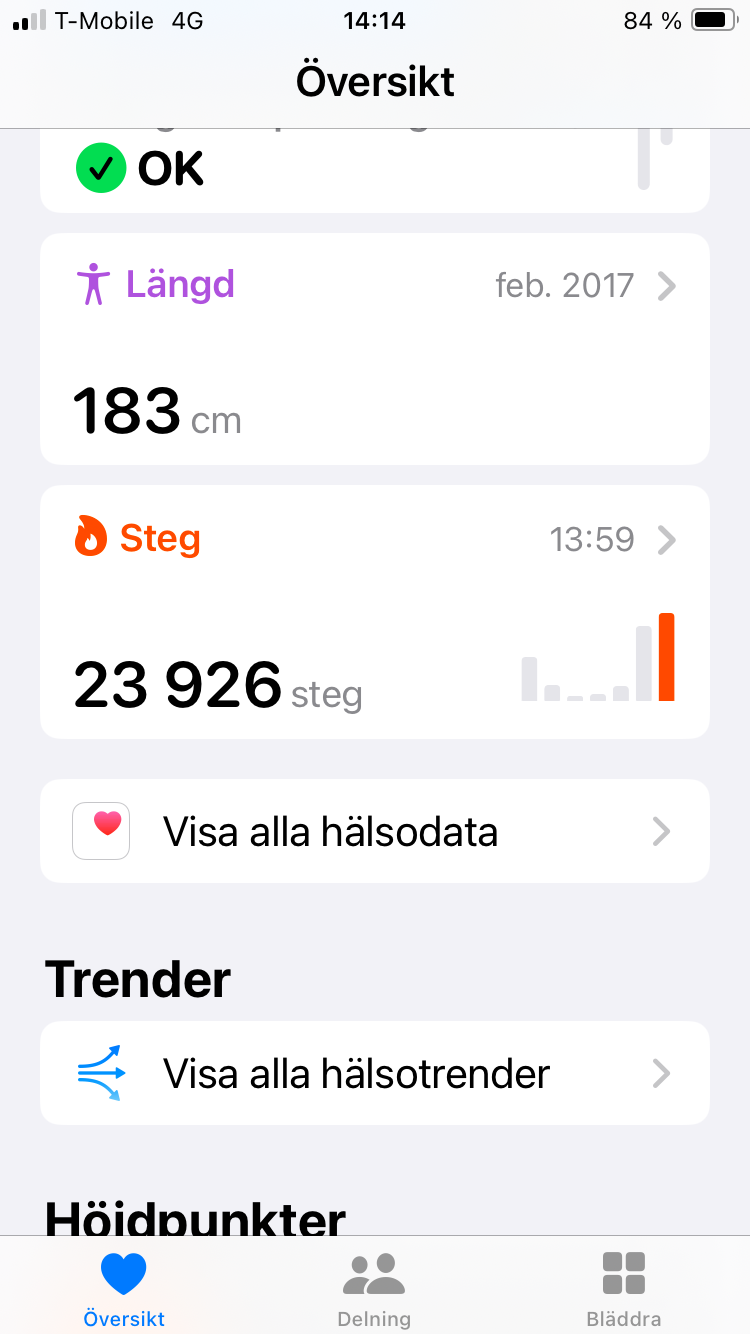The height and width of the screenshot is (1334, 750).
Task: Open the Längd height card
Action: tap(374, 348)
